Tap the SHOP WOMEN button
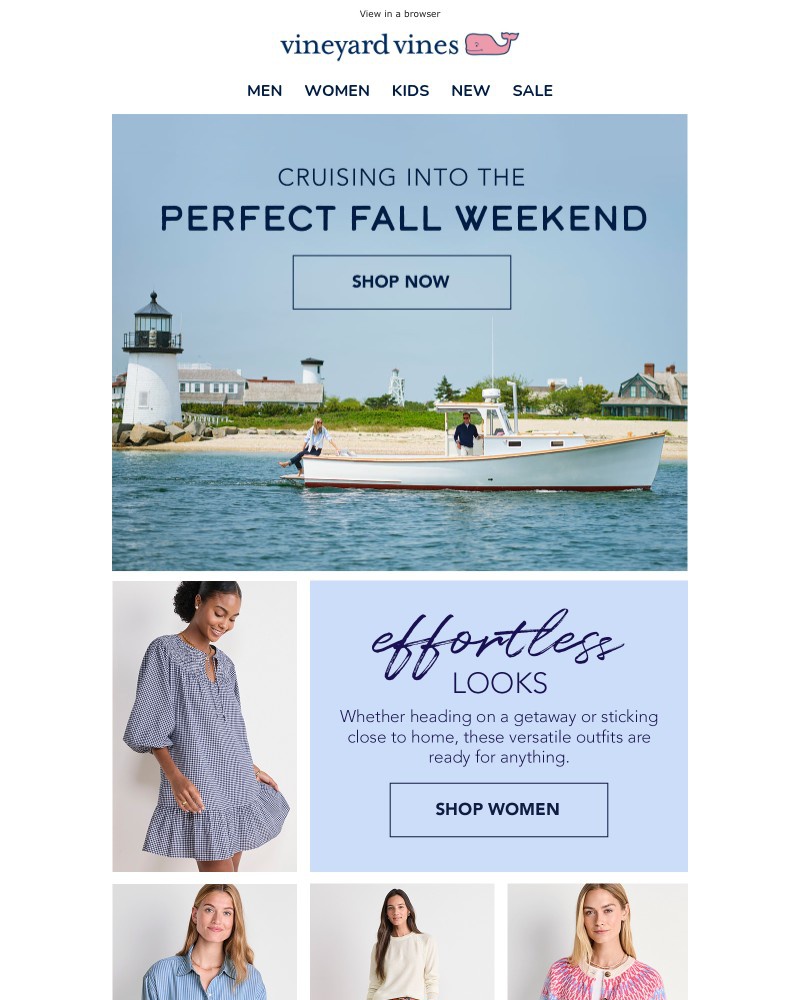Image resolution: width=800 pixels, height=1000 pixels. coord(498,809)
